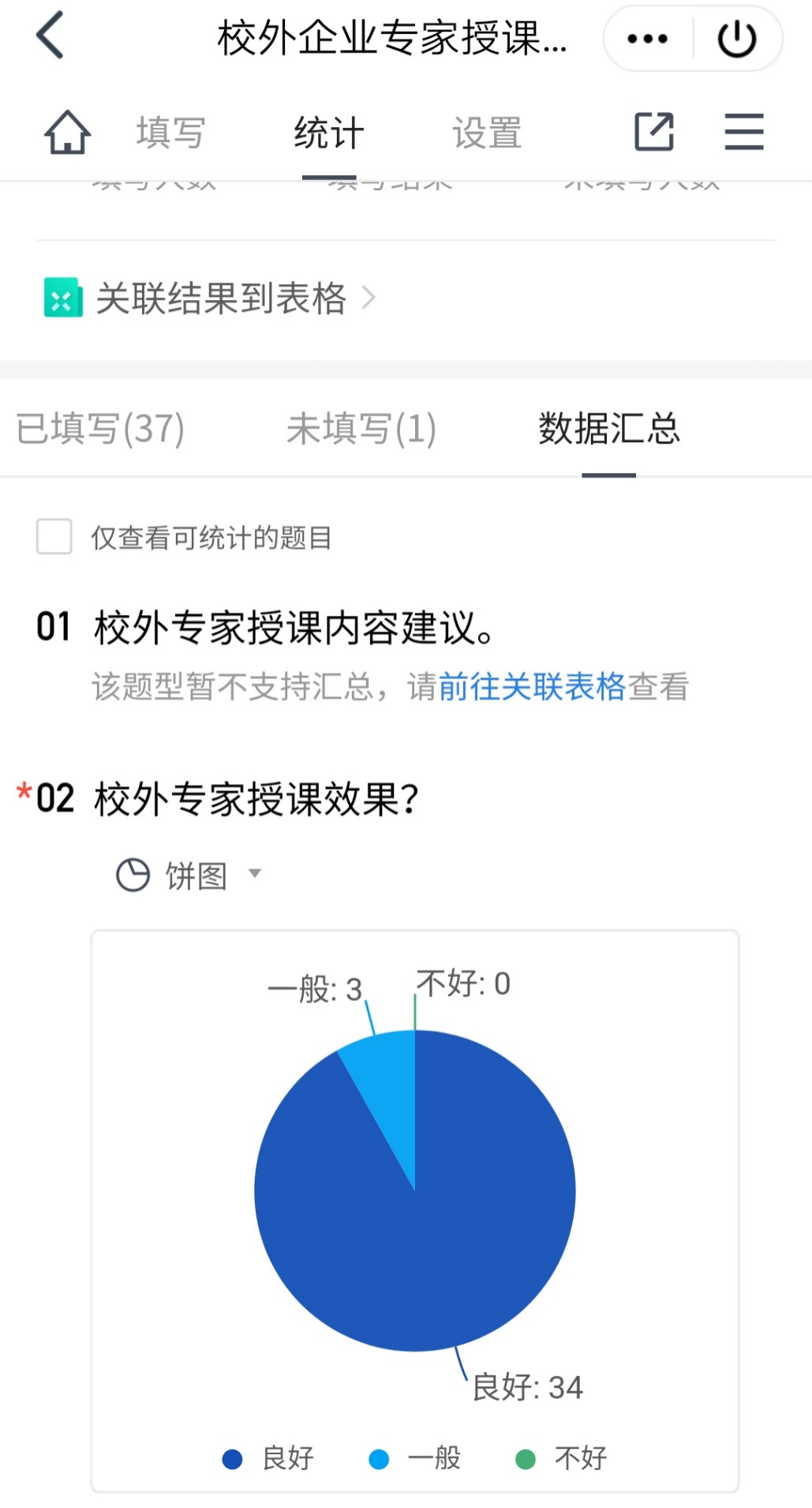View the 已填写(37) list

tap(100, 429)
